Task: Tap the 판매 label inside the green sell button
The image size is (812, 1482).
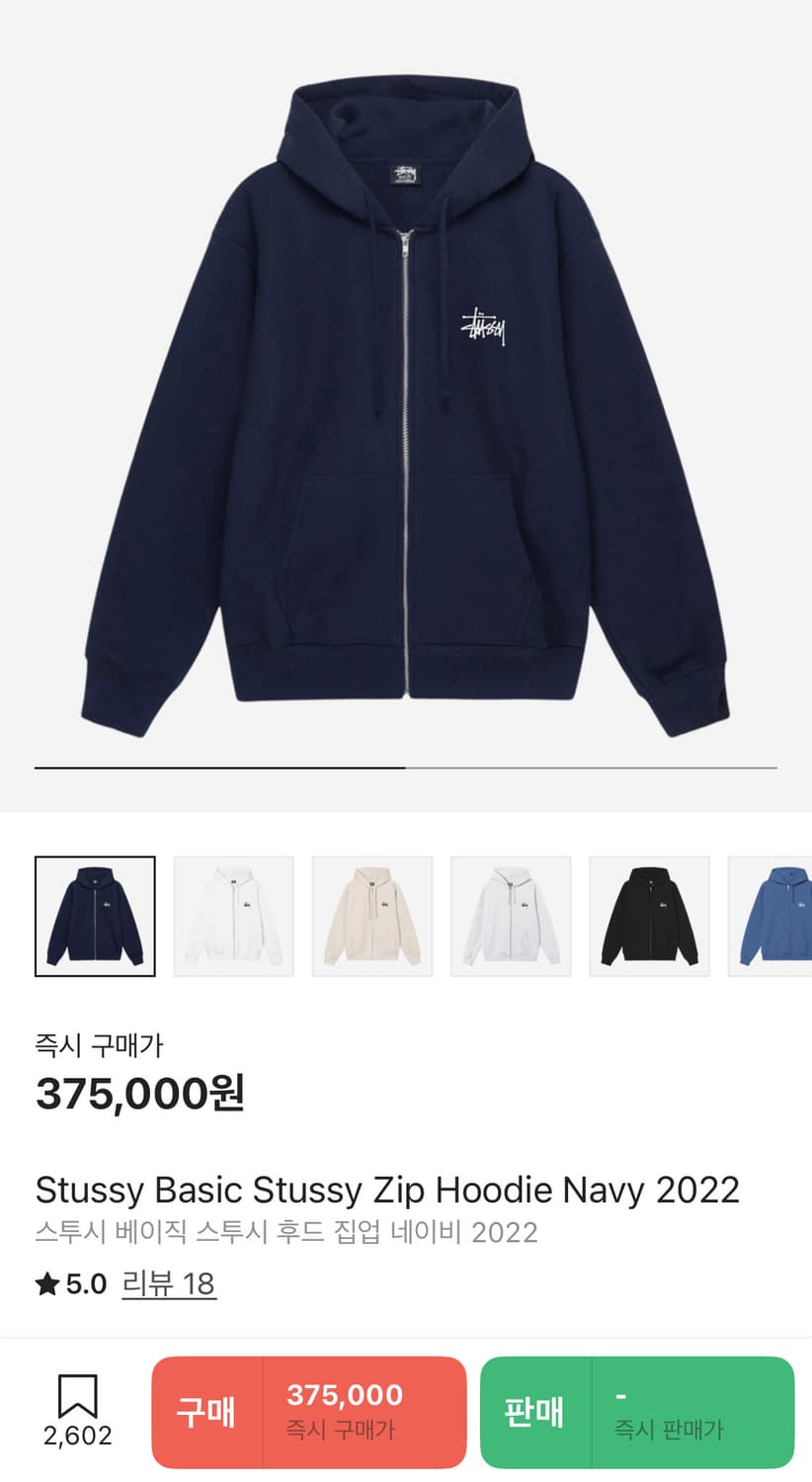Action: pyautogui.click(x=534, y=1411)
